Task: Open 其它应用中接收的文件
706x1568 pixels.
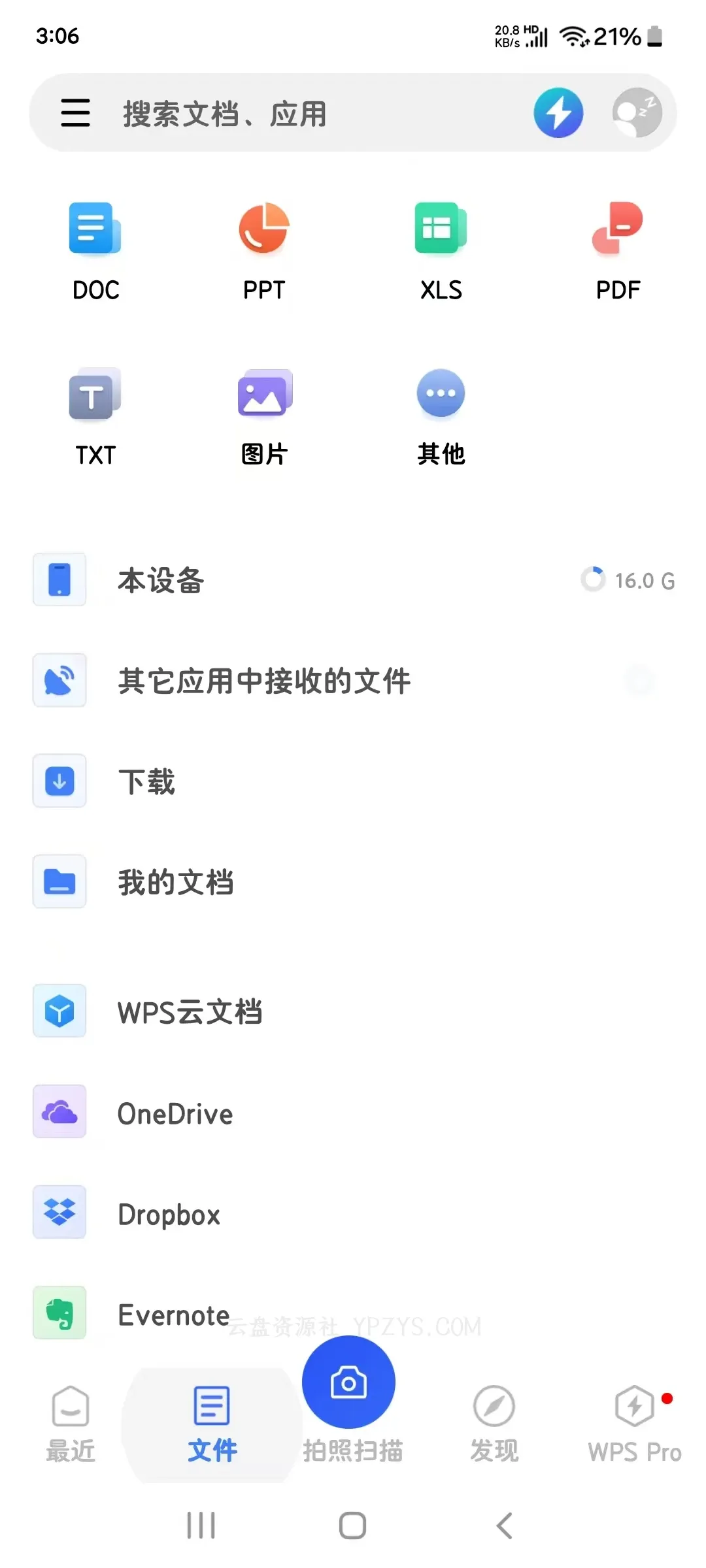Action: pos(353,681)
